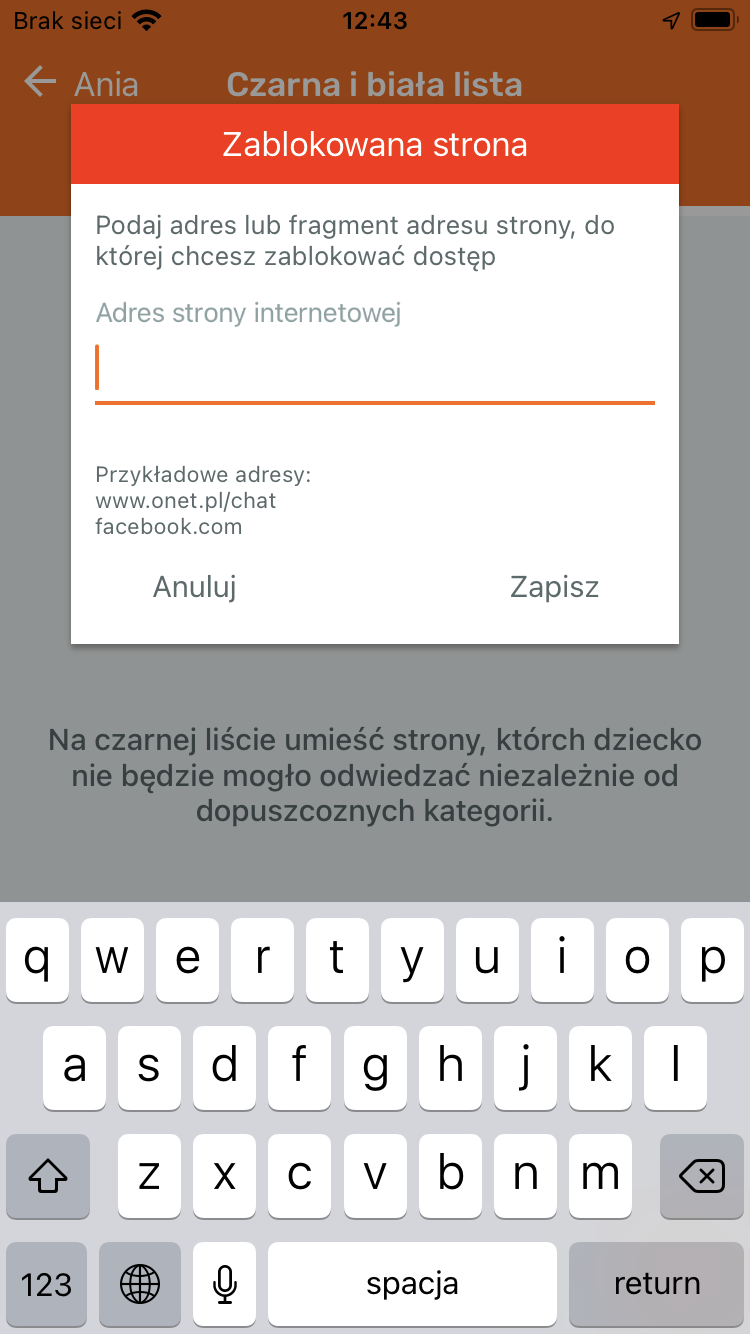Start dictation with the microphone key

pos(225,1284)
